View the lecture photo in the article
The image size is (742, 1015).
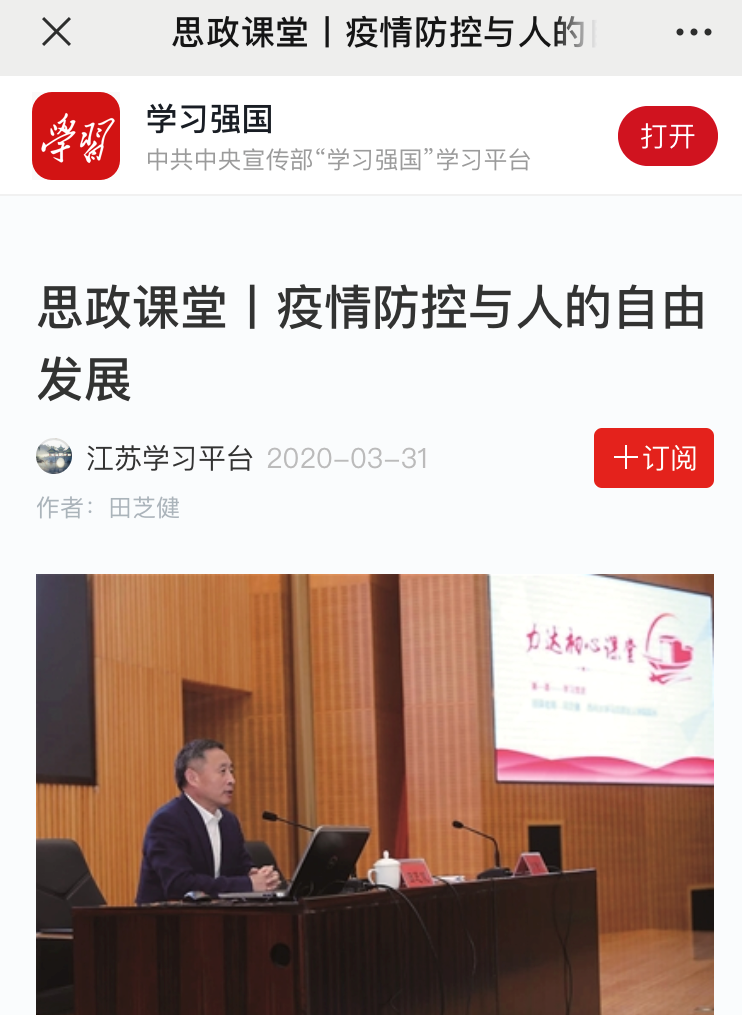tap(375, 794)
